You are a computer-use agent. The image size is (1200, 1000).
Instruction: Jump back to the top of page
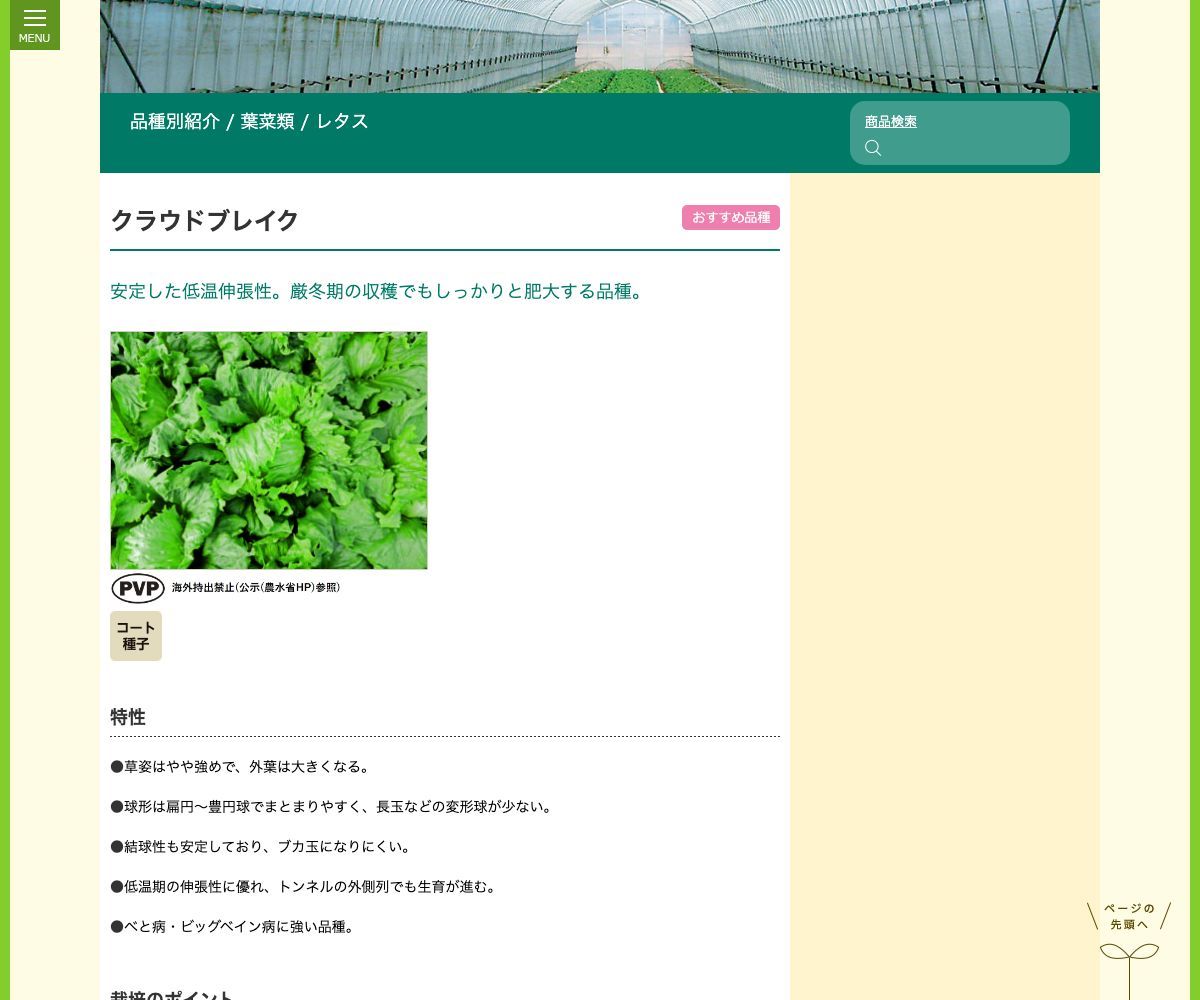pyautogui.click(x=1129, y=945)
